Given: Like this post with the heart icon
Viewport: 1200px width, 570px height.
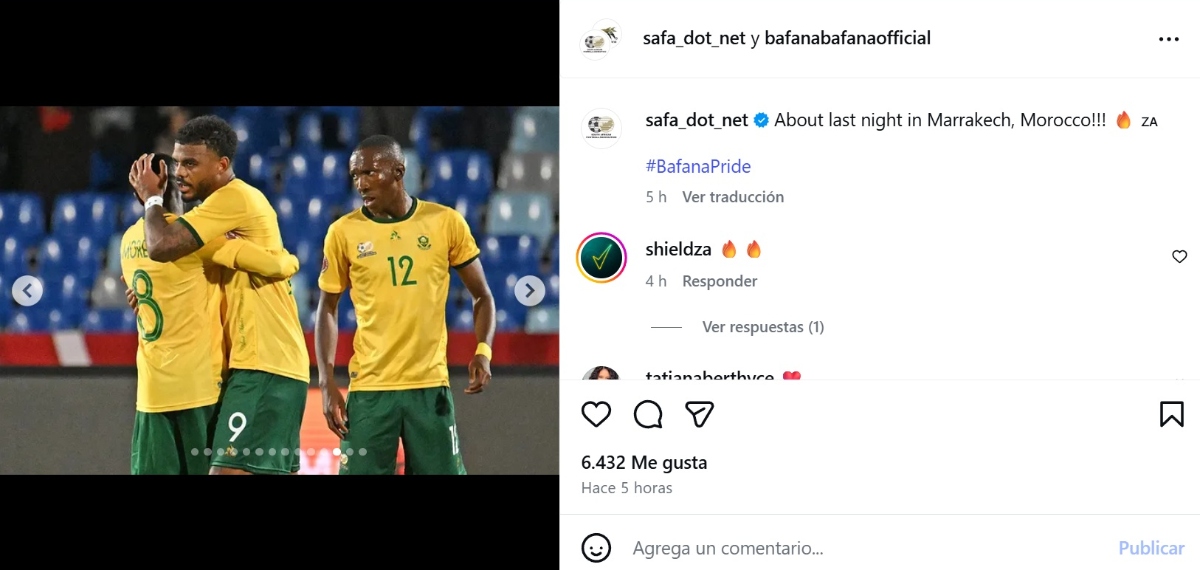Looking at the screenshot, I should pyautogui.click(x=596, y=414).
